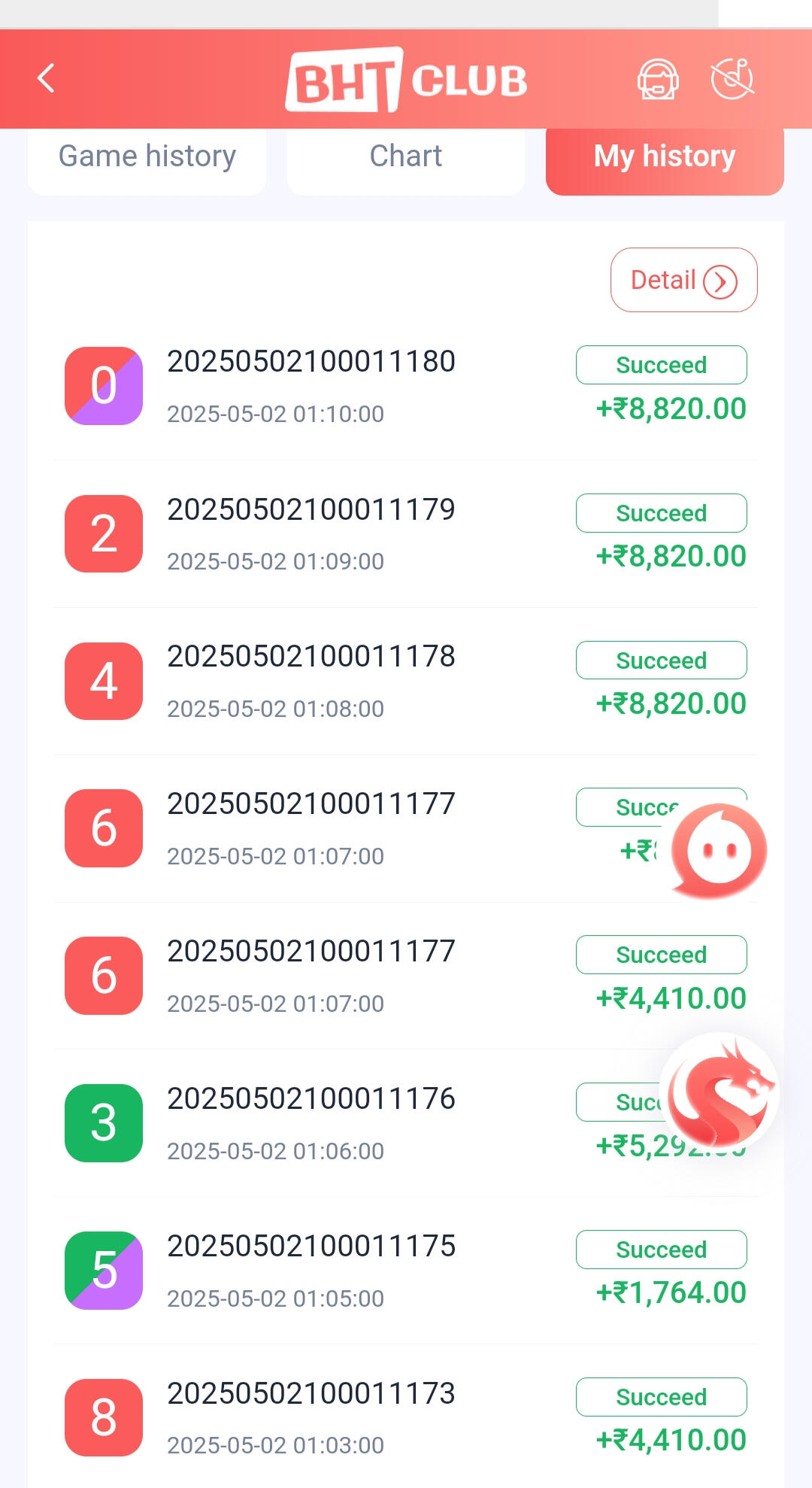Open the floating chat bubble
The height and width of the screenshot is (1488, 812).
tap(718, 851)
